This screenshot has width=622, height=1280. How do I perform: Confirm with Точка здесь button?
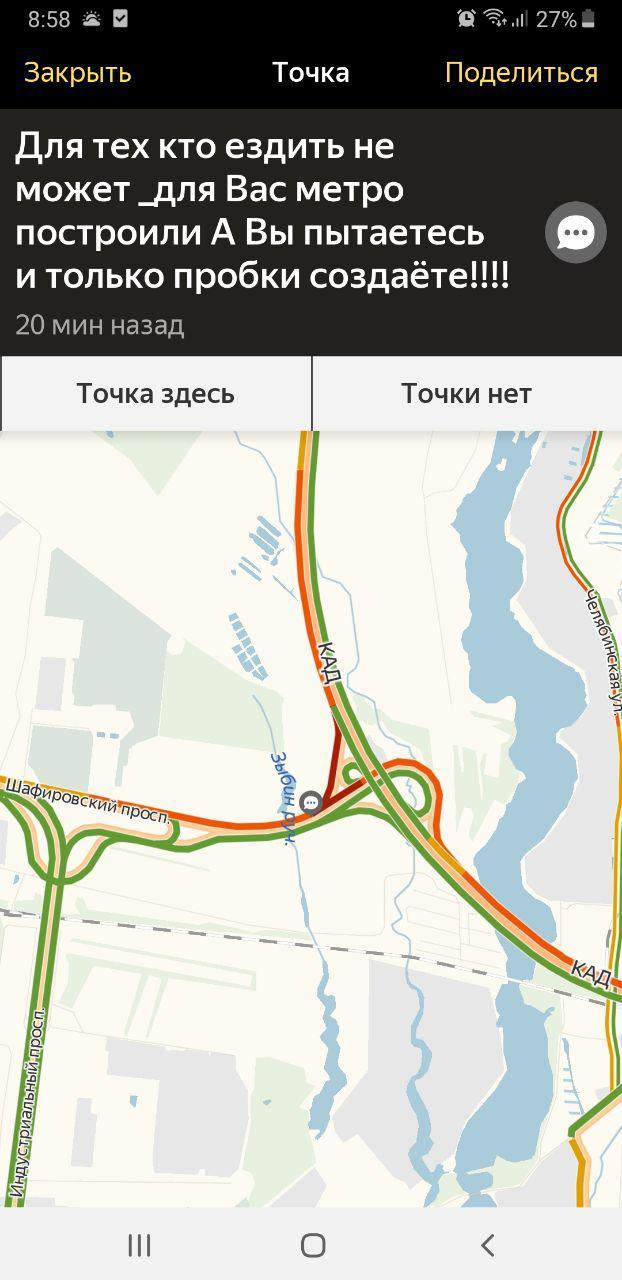(156, 394)
